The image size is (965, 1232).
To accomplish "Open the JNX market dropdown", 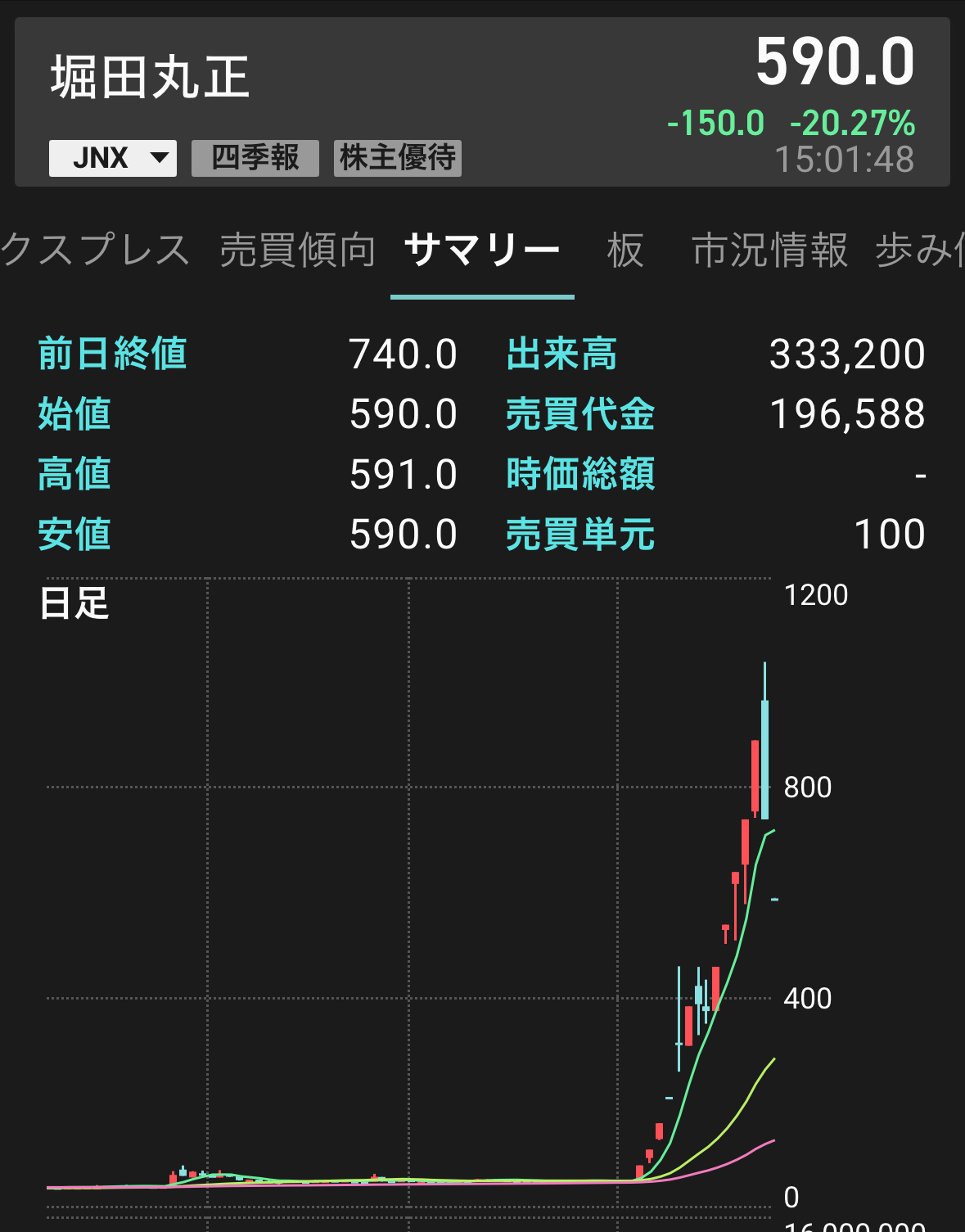I will (x=113, y=158).
